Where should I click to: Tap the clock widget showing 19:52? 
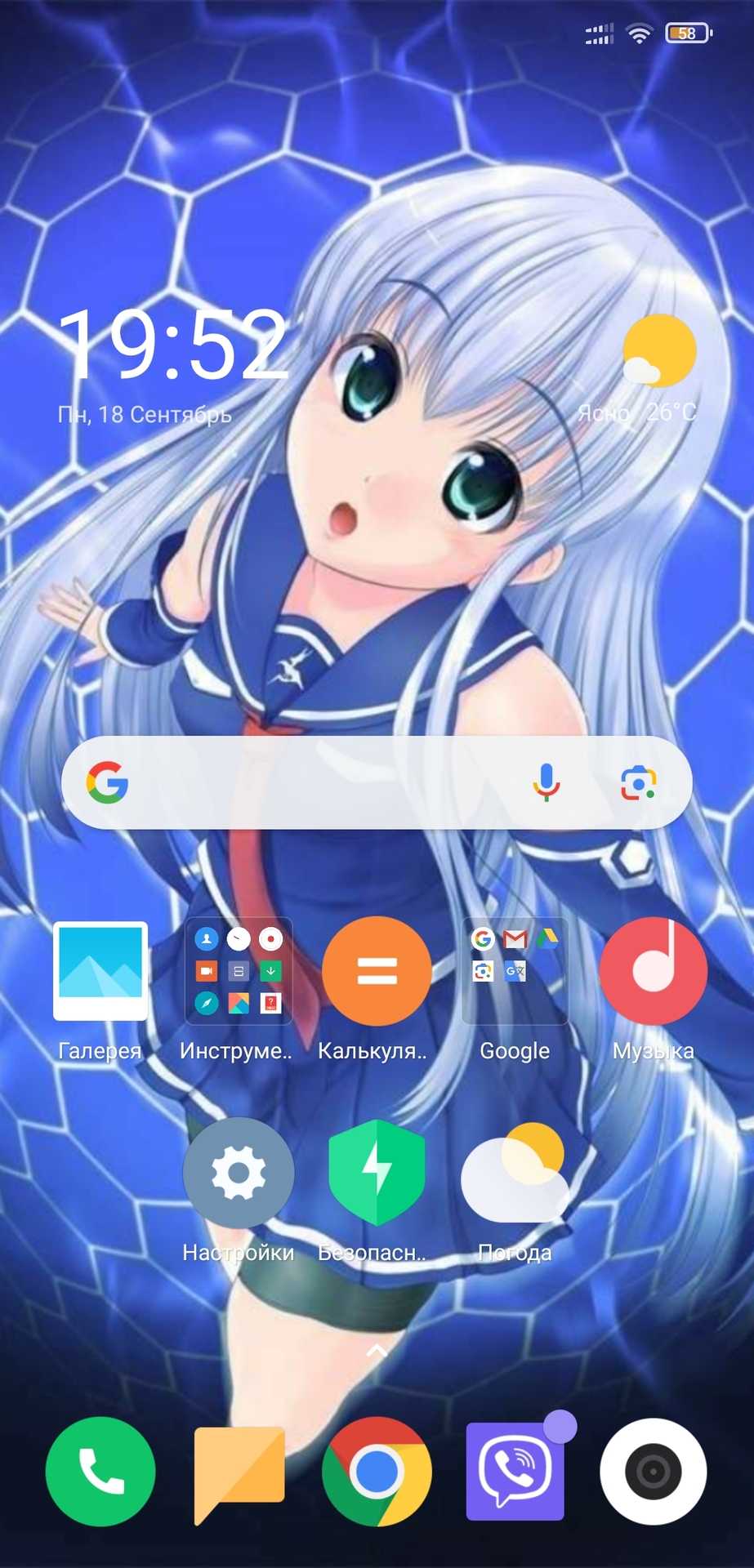click(173, 345)
